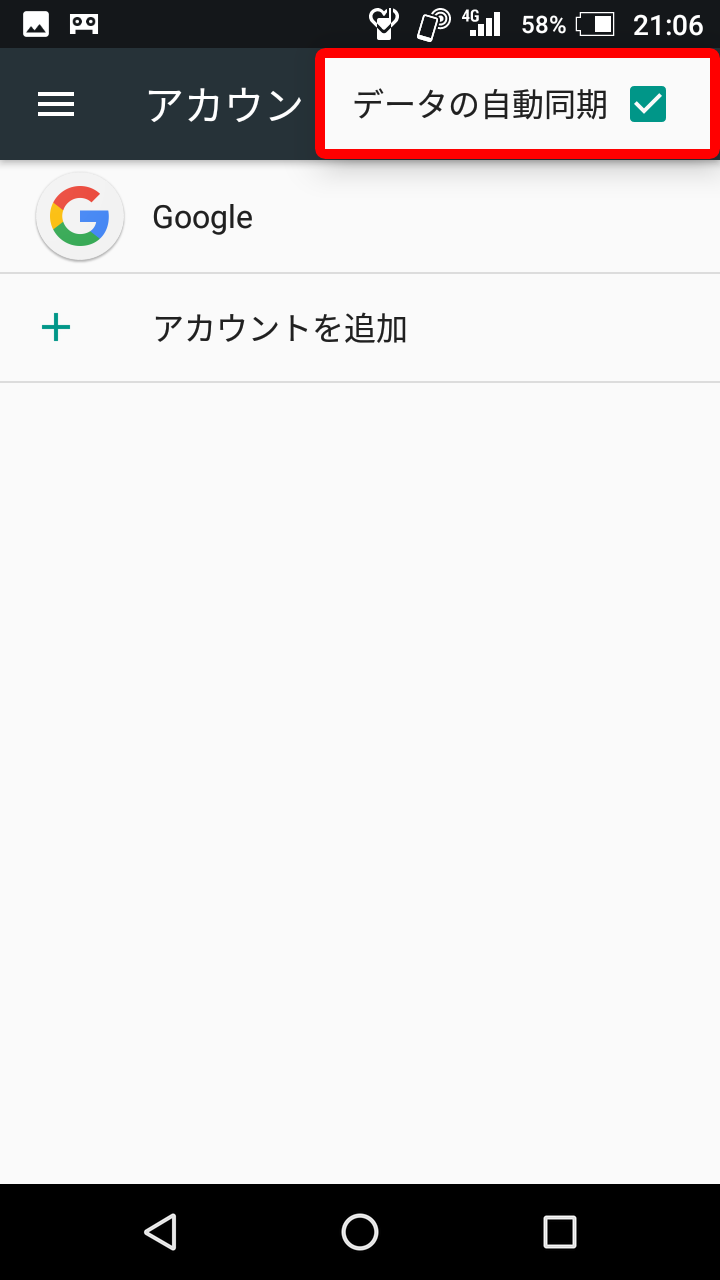The height and width of the screenshot is (1280, 720).
Task: Open the recent apps overview
Action: click(560, 1232)
